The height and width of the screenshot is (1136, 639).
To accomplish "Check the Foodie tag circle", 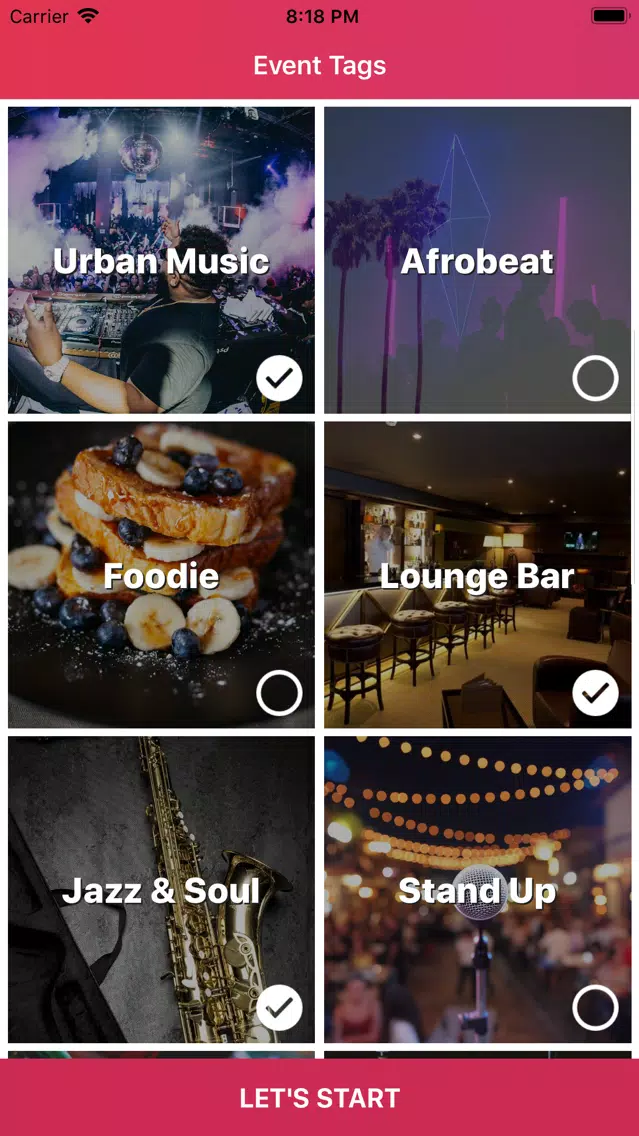I will pyautogui.click(x=279, y=693).
